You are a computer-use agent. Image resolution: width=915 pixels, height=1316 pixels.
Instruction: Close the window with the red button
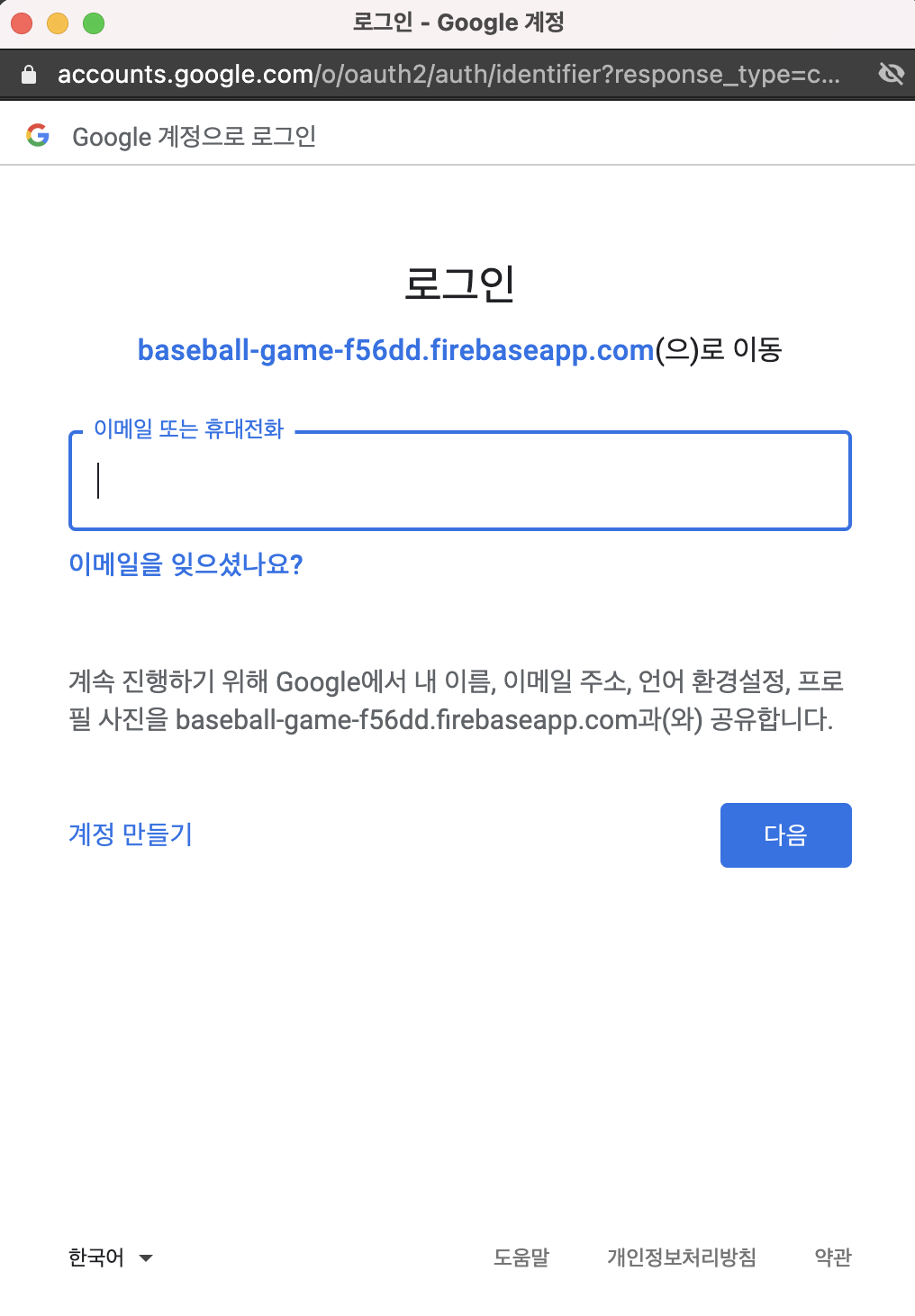22,23
